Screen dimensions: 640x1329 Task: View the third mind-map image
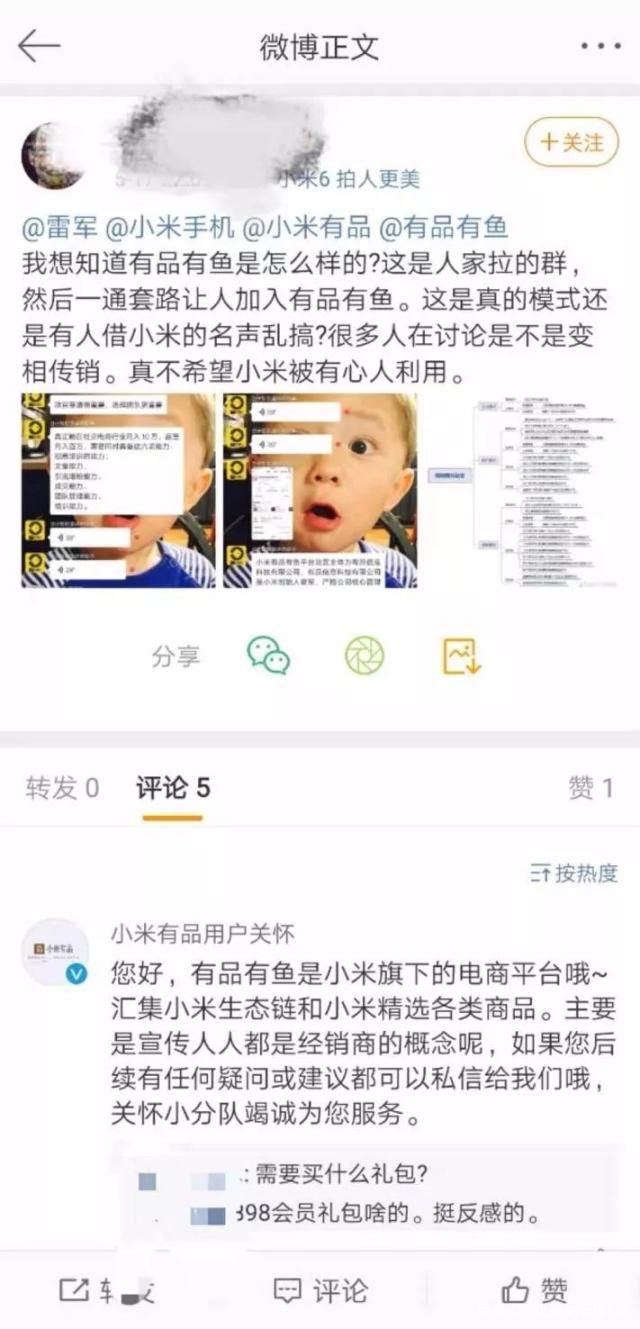coord(520,490)
